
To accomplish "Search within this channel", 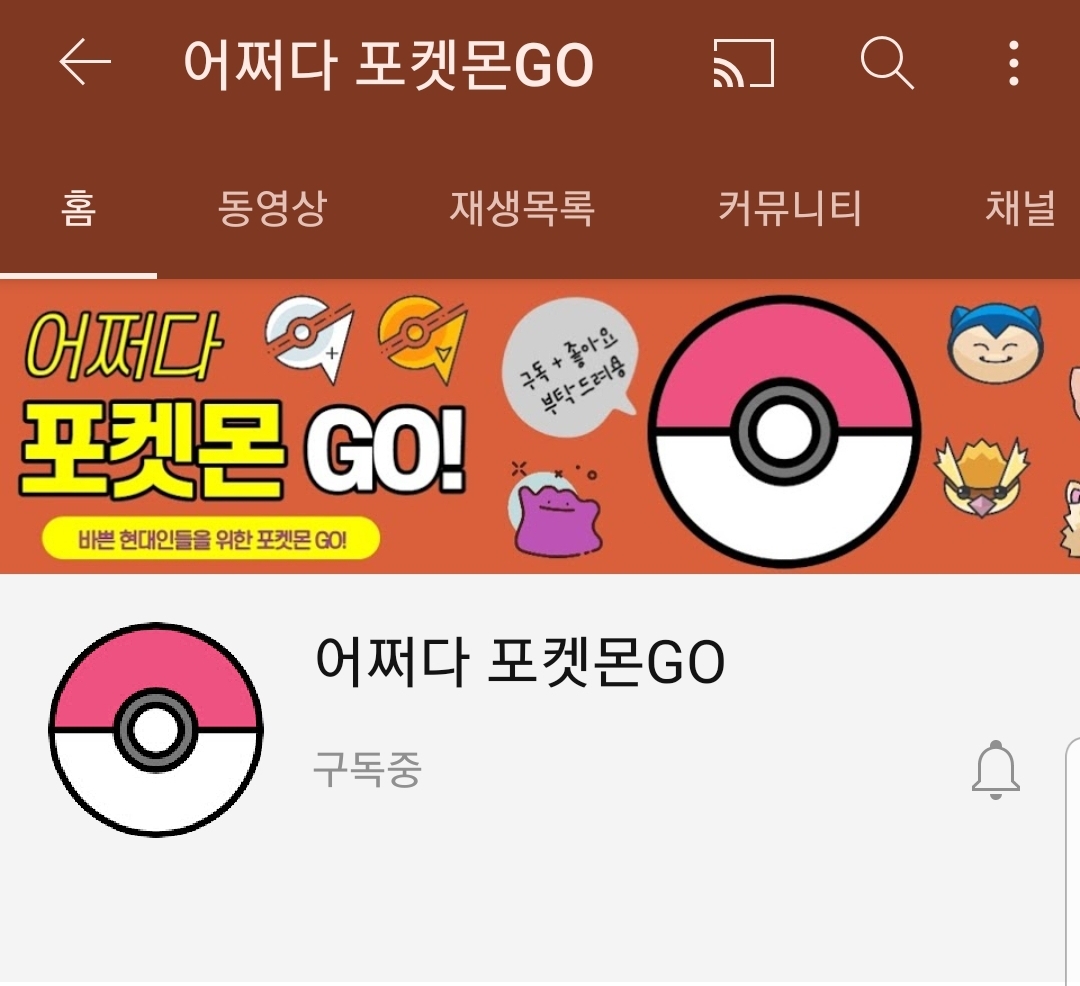I will (886, 64).
